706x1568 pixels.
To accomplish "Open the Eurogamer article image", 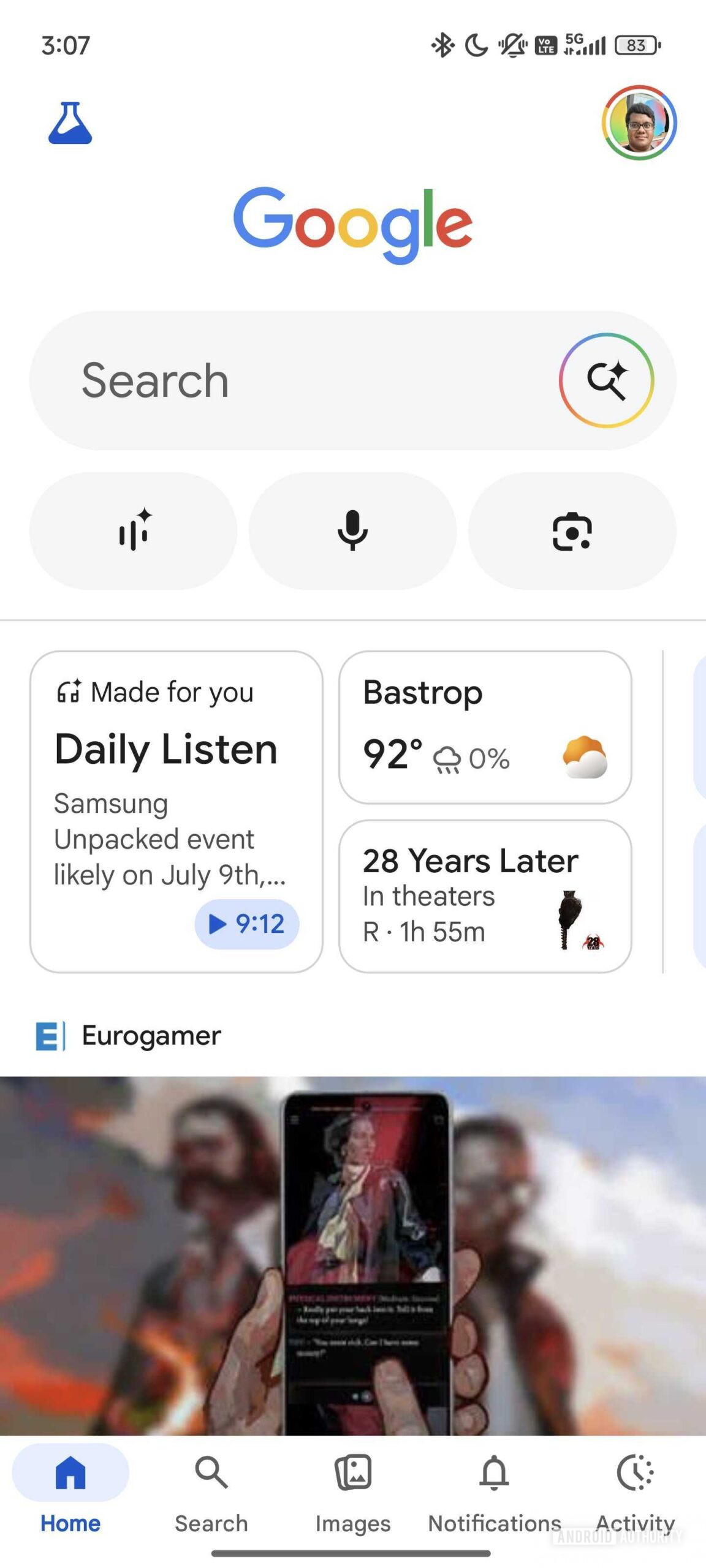I will (x=353, y=1256).
